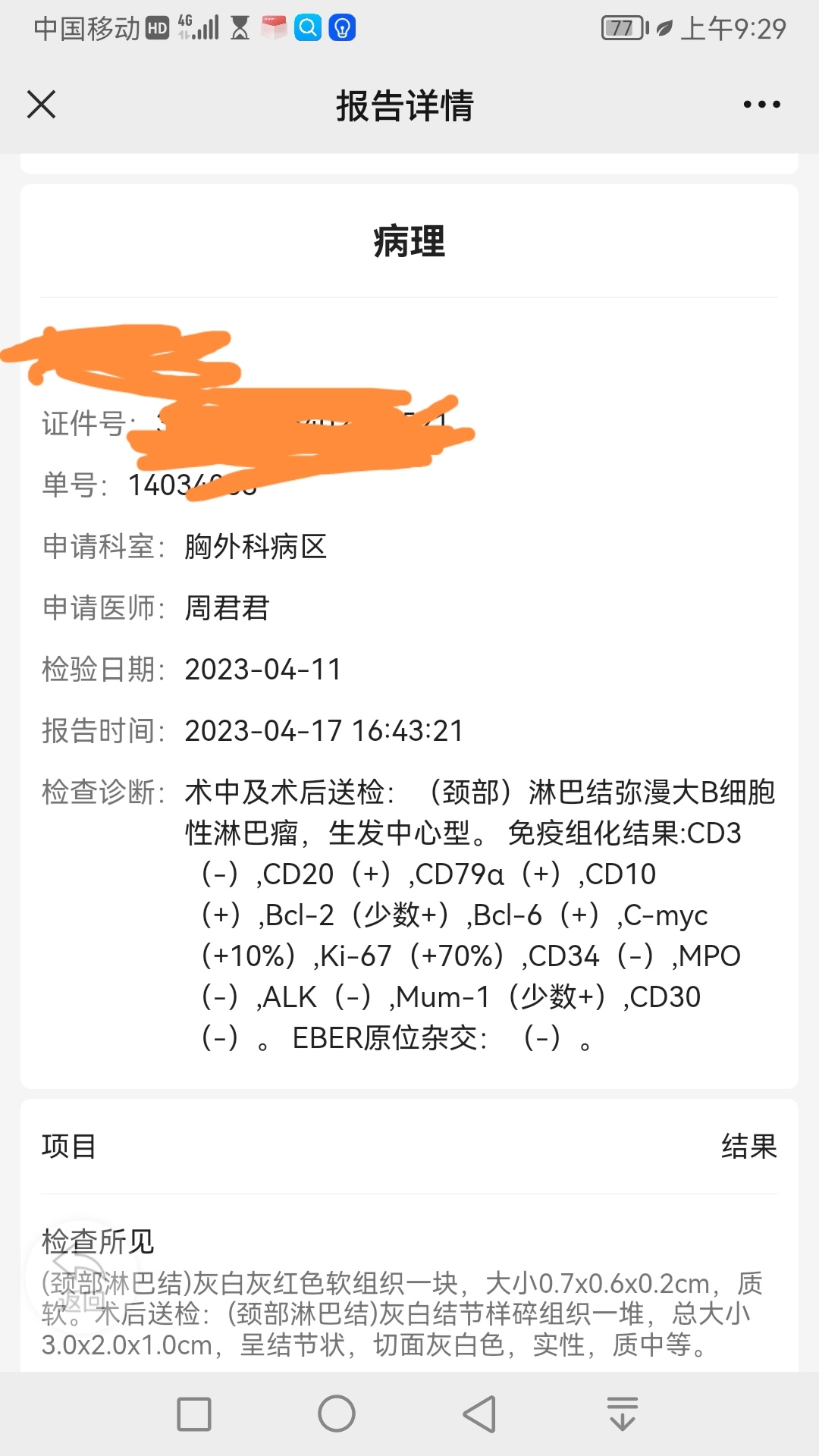
Task: Tap the navigation bar's pull-down arrow icon
Action: pyautogui.click(x=623, y=1414)
